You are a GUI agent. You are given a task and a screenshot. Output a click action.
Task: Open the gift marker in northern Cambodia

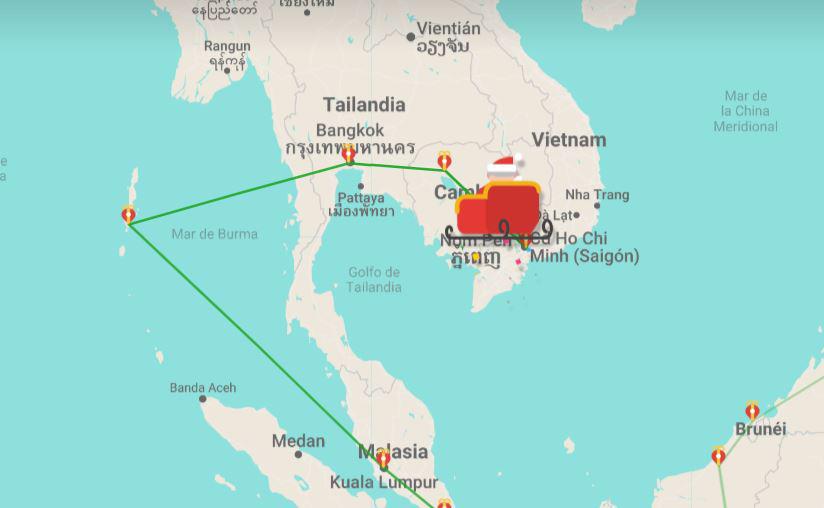(444, 159)
